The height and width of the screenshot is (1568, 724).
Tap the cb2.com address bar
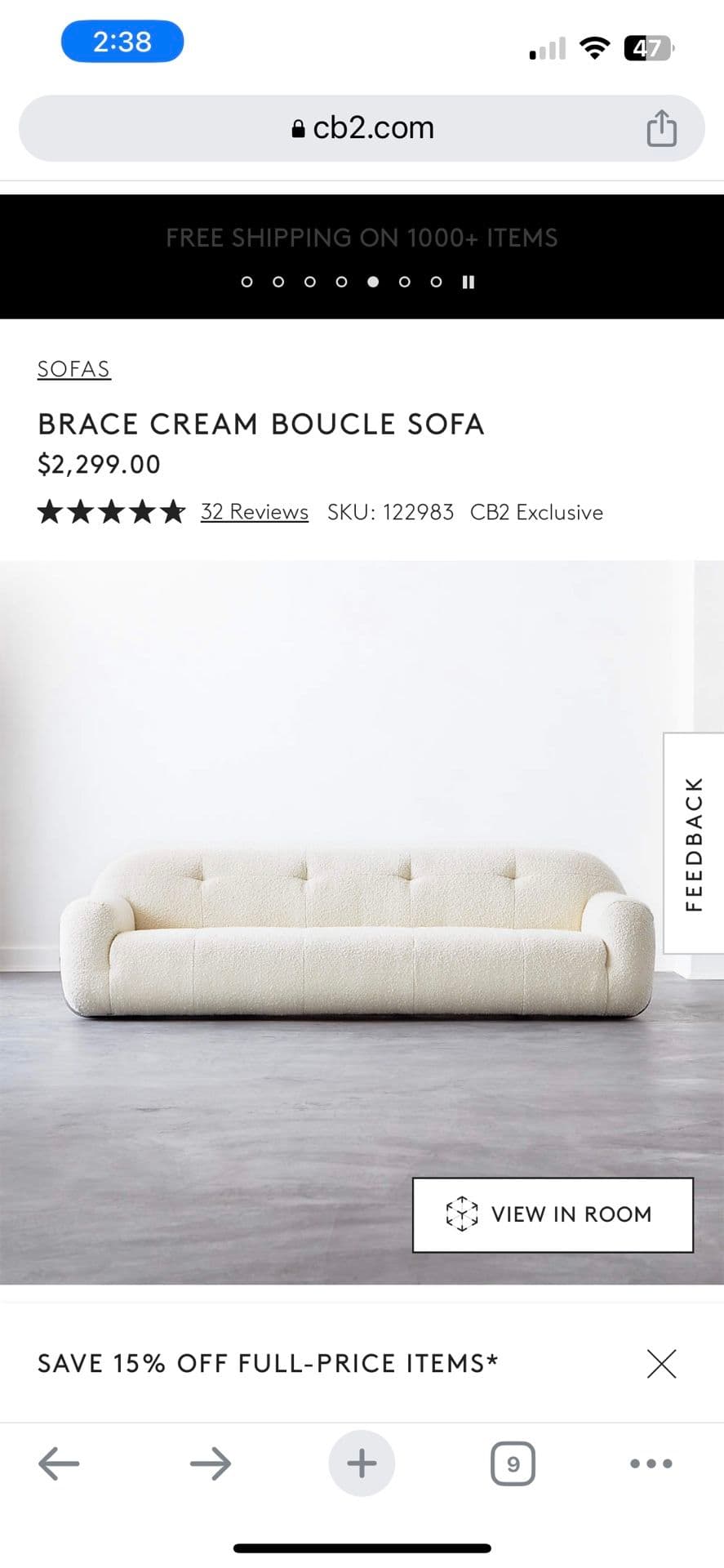click(x=362, y=128)
